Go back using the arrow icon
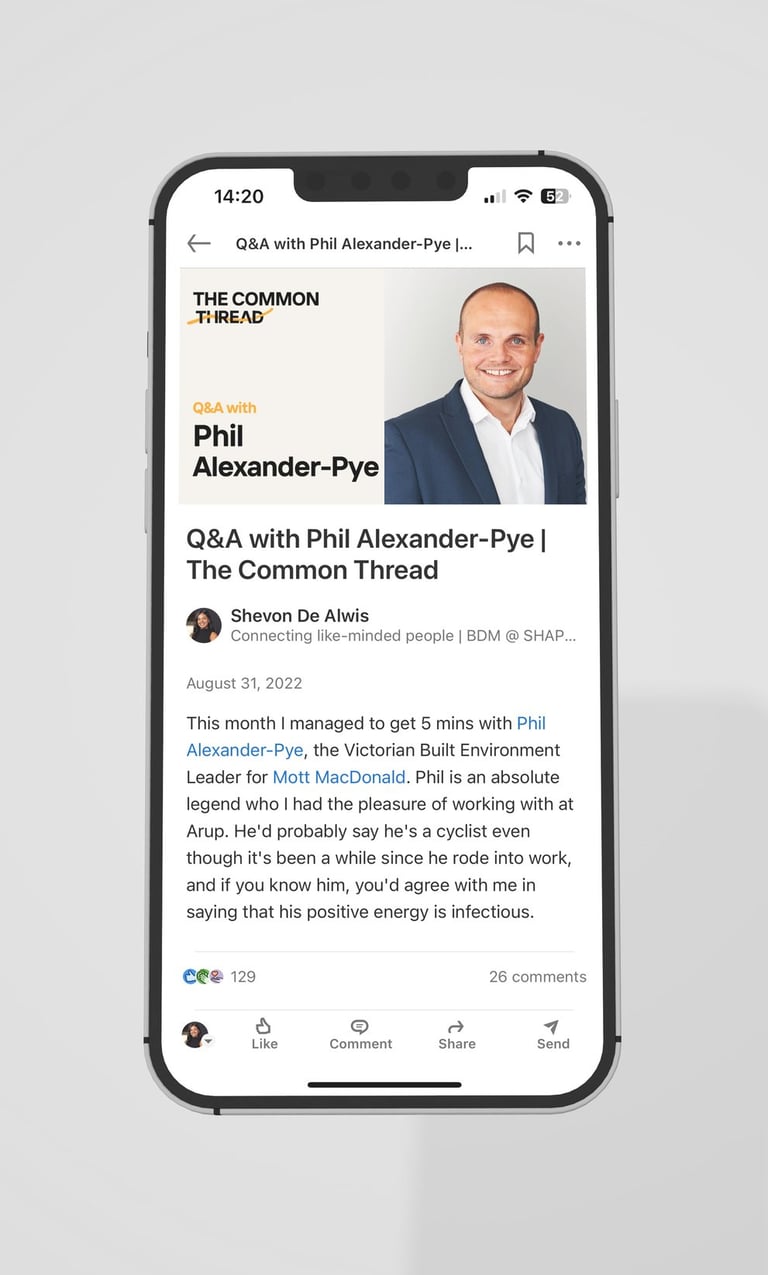Screen dimensions: 768x1275 [199, 243]
